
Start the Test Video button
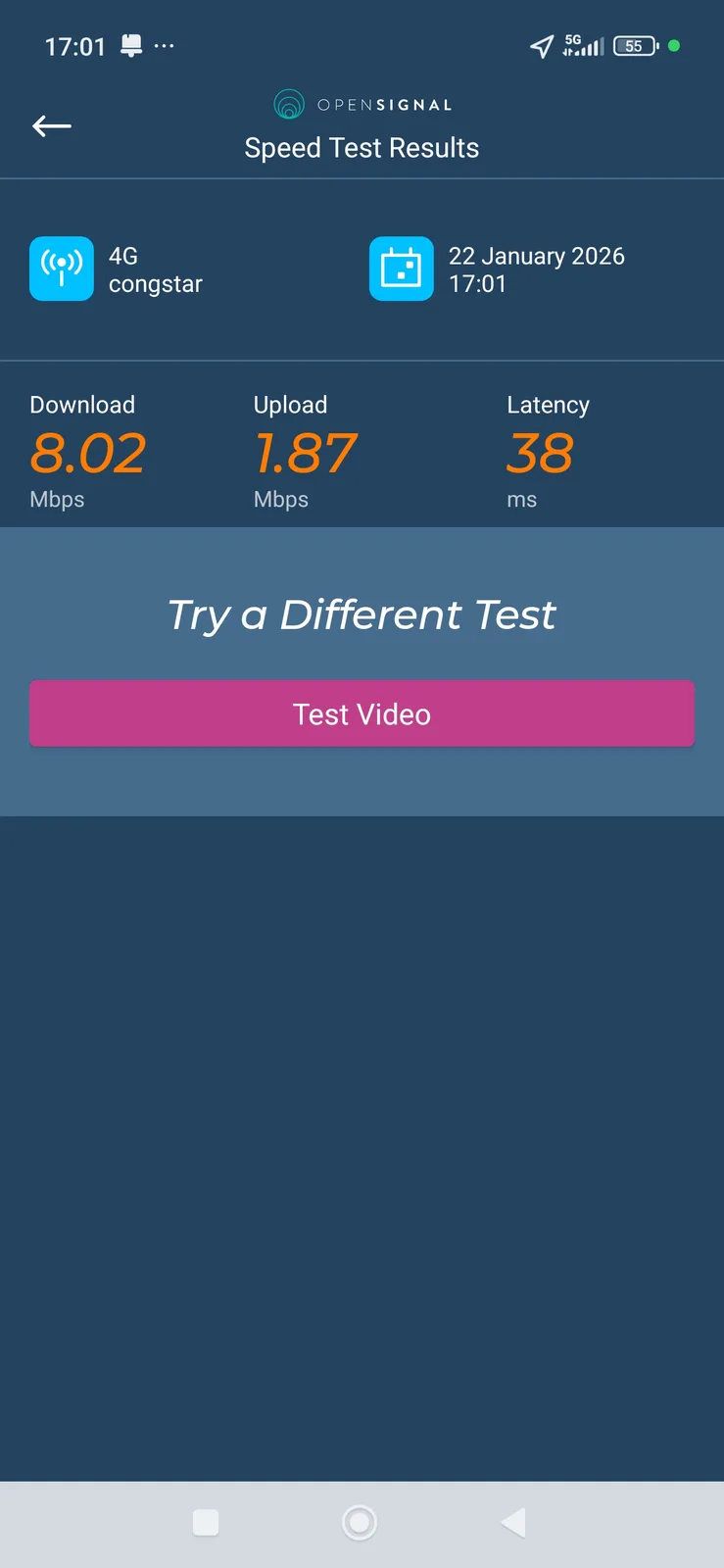[362, 713]
